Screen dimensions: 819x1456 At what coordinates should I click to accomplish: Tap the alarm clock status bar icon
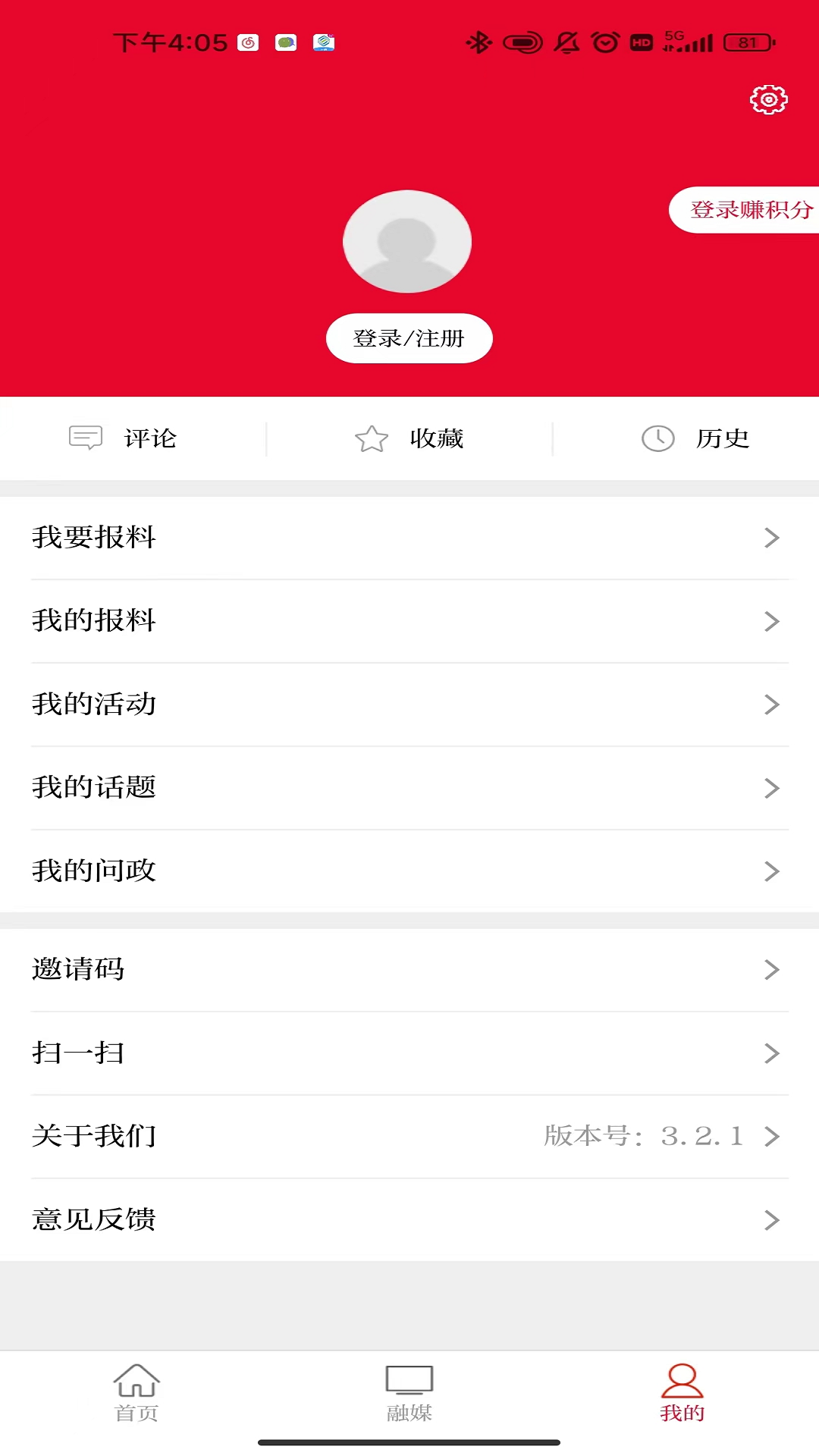pyautogui.click(x=603, y=42)
